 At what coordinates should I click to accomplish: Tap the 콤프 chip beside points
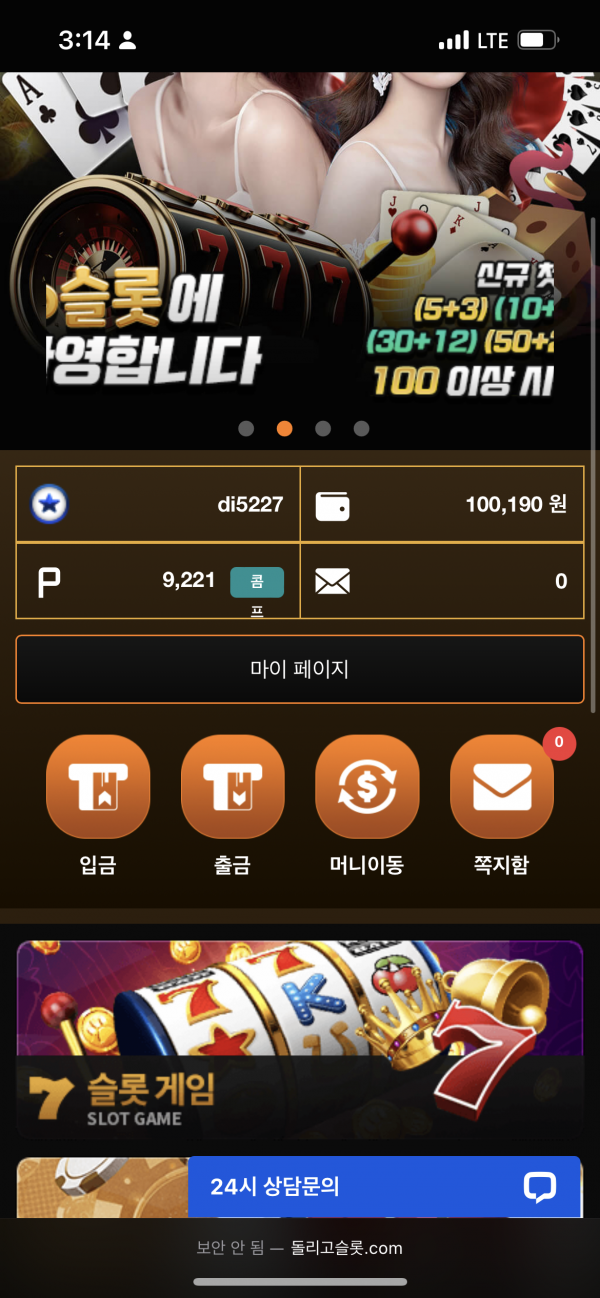coord(257,582)
